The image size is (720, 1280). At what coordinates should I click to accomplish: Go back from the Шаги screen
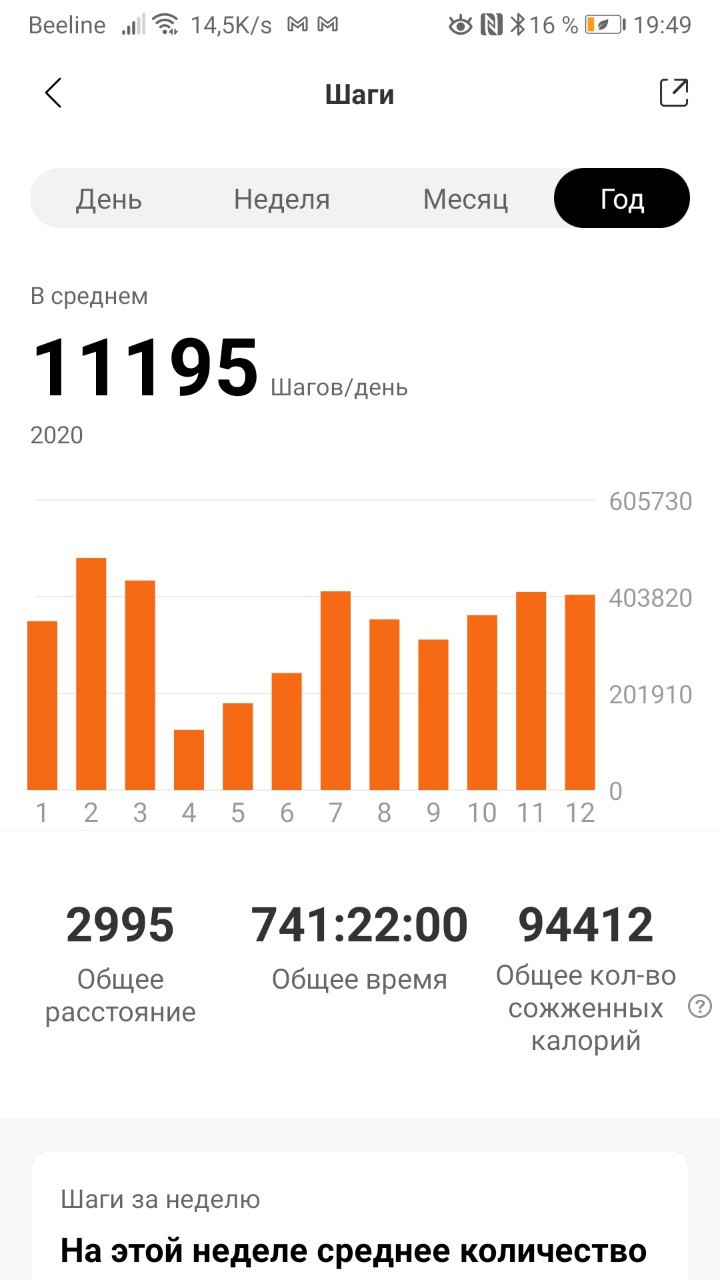click(54, 94)
